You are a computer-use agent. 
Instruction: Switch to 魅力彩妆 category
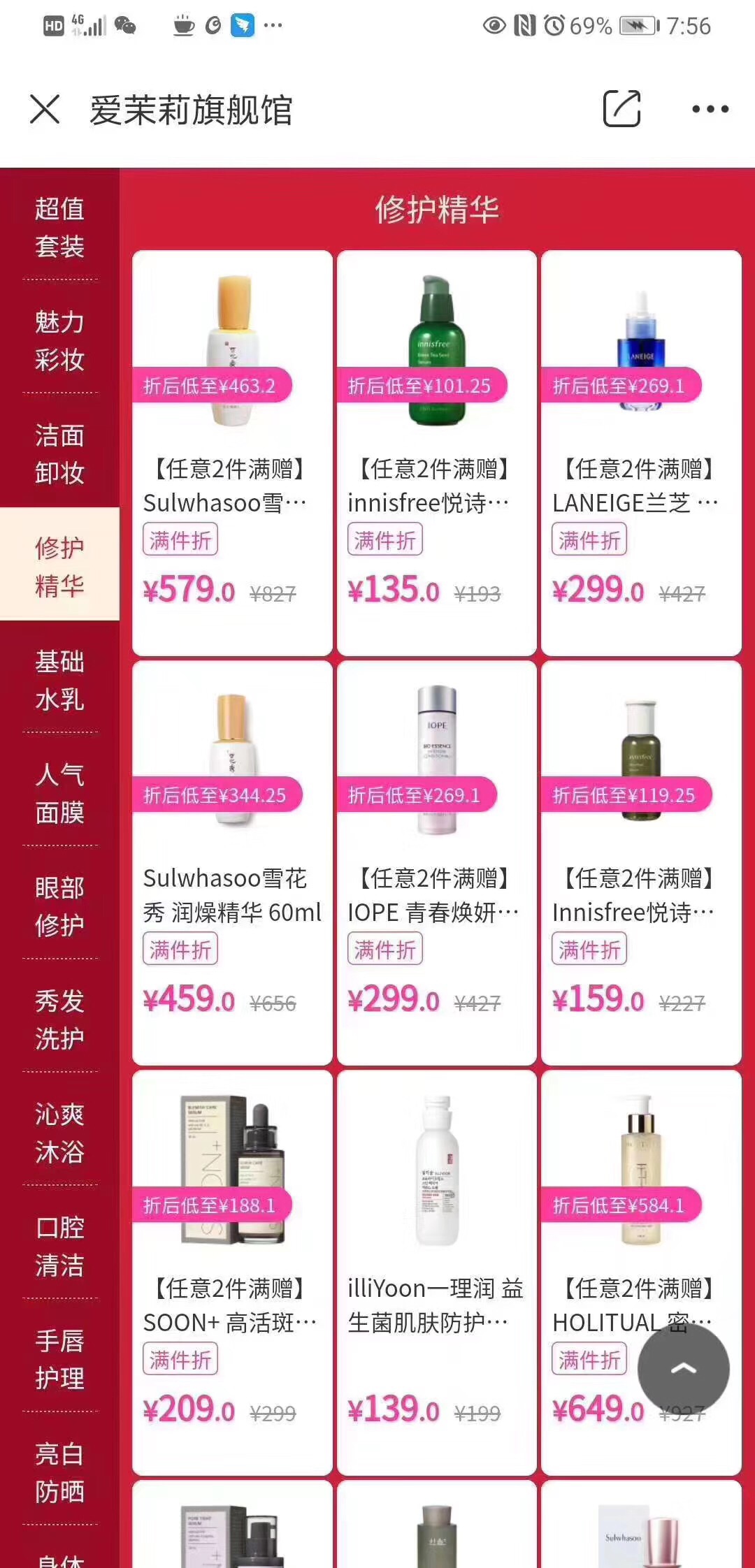59,340
